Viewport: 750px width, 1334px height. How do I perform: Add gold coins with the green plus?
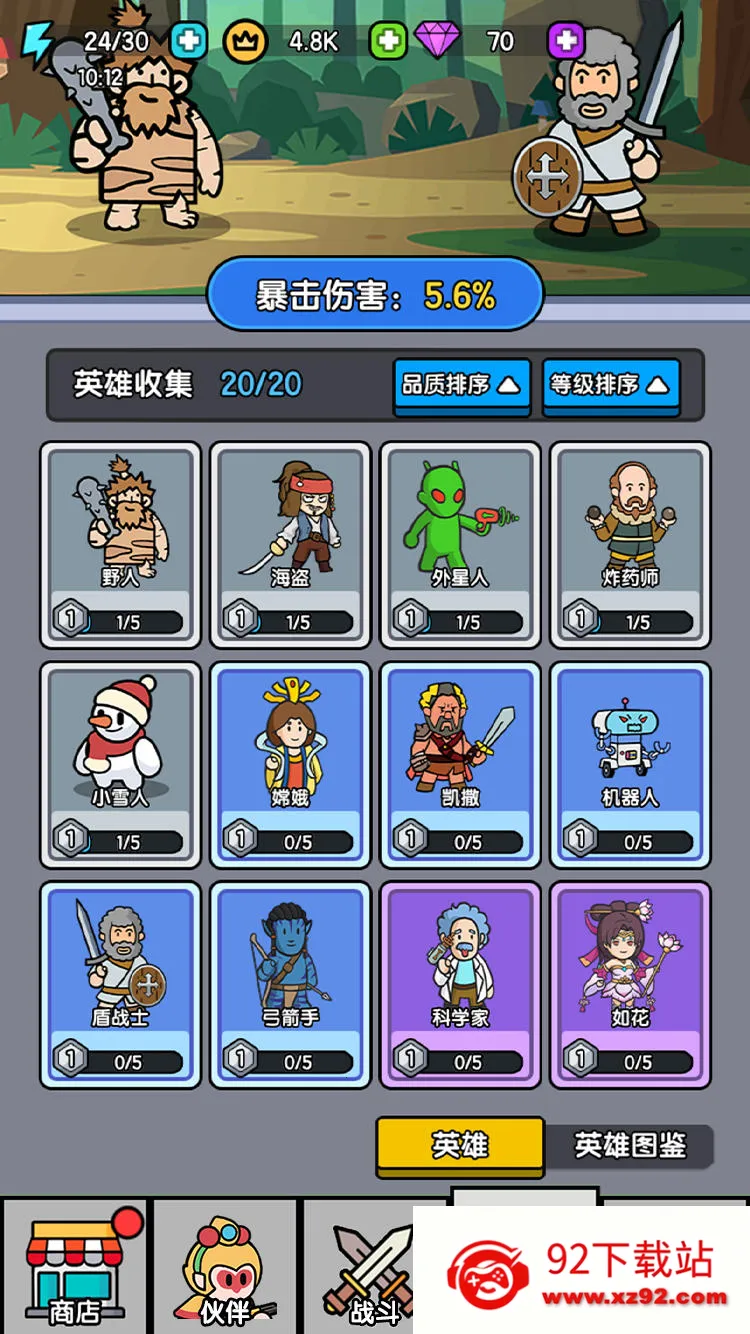click(388, 41)
